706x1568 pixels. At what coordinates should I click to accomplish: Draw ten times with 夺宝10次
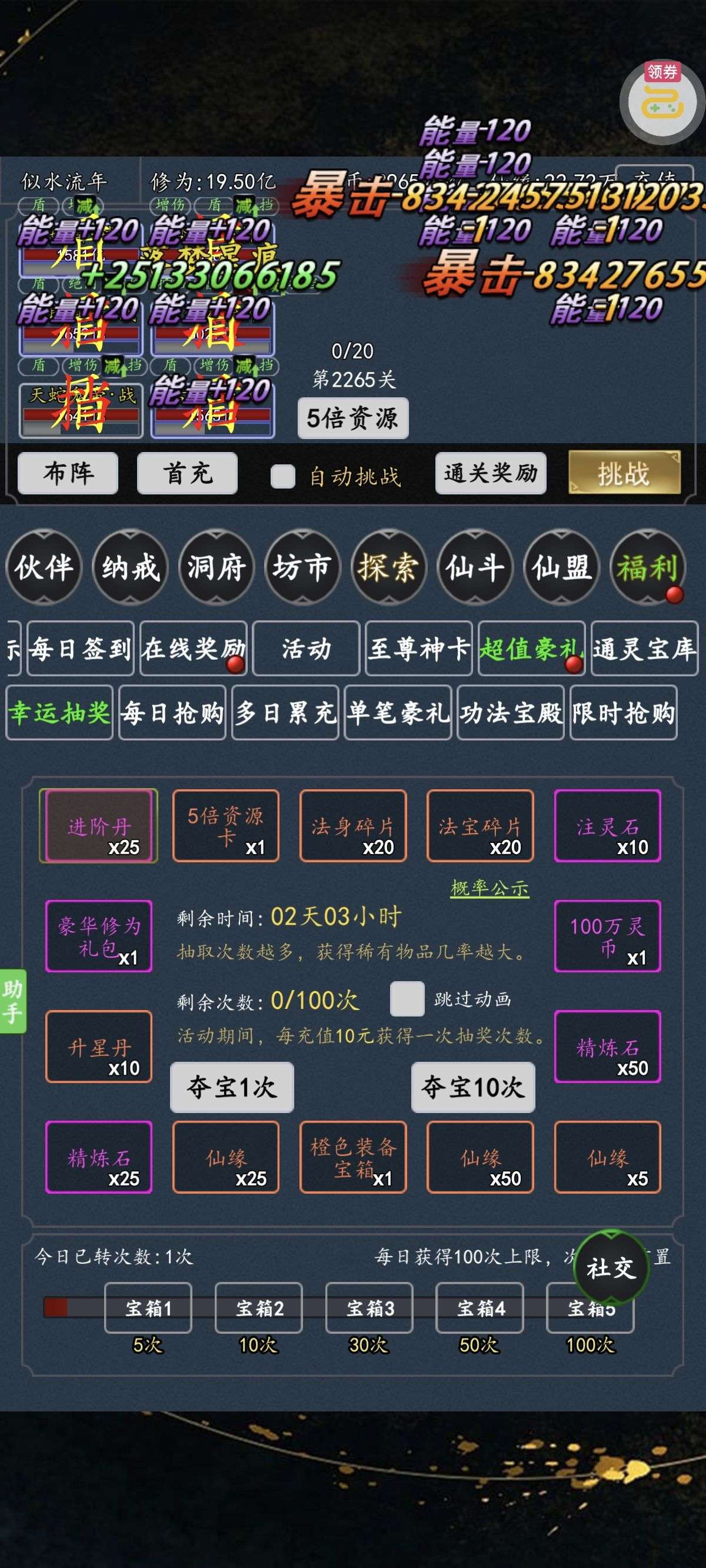(x=473, y=1087)
